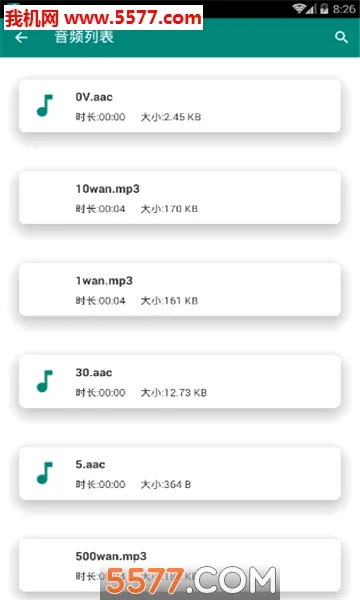Open the search icon in app bar

click(341, 37)
